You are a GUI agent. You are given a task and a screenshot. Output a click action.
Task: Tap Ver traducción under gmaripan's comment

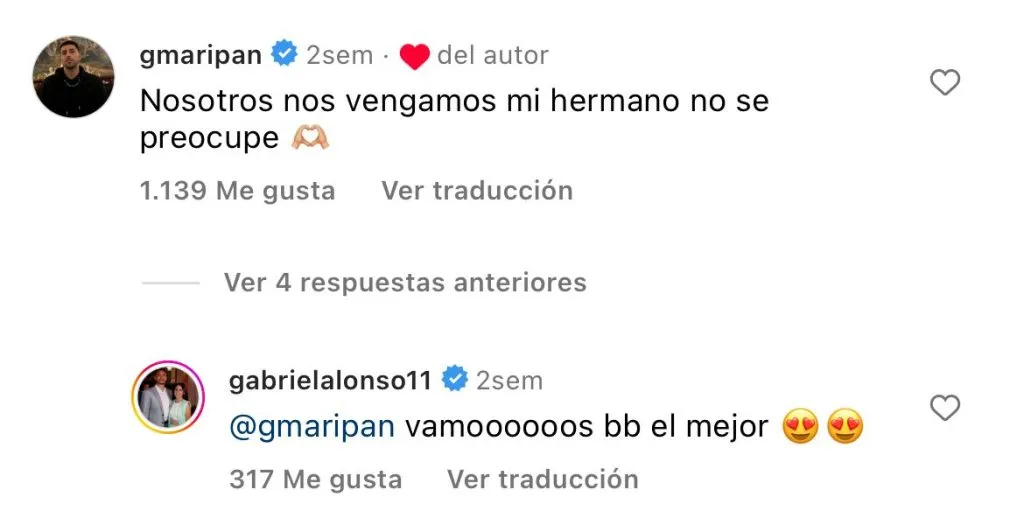coord(477,190)
